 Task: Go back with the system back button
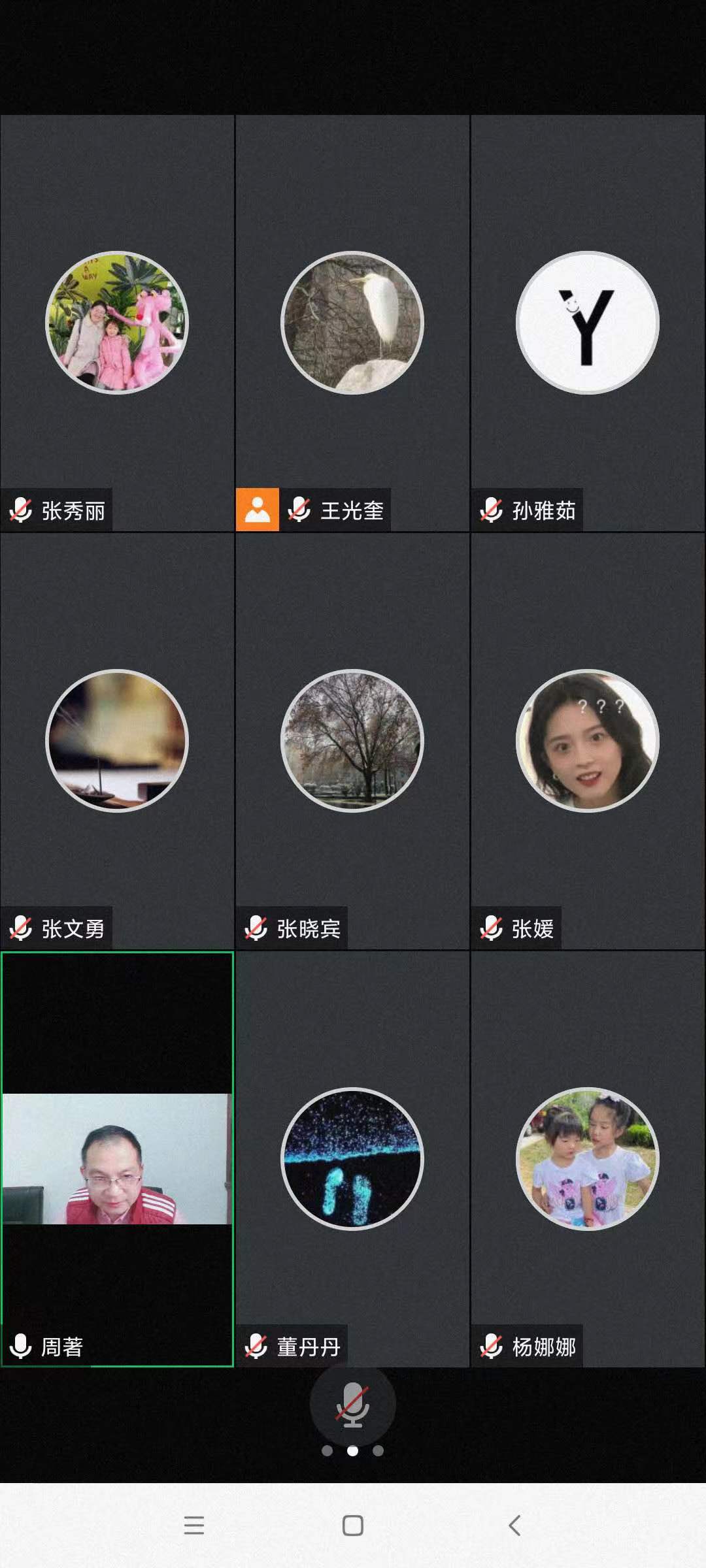(x=514, y=1526)
